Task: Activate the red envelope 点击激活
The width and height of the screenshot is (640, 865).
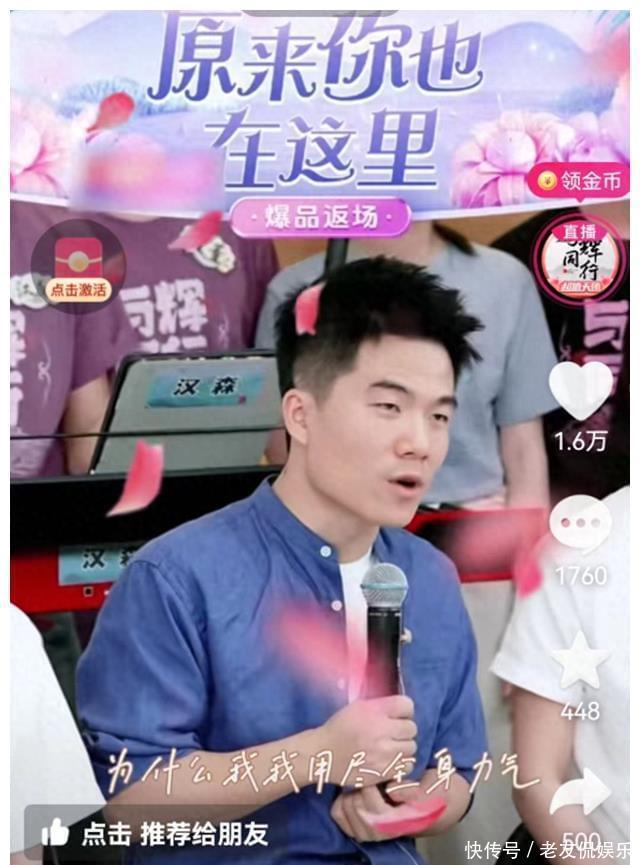Action: point(78,267)
